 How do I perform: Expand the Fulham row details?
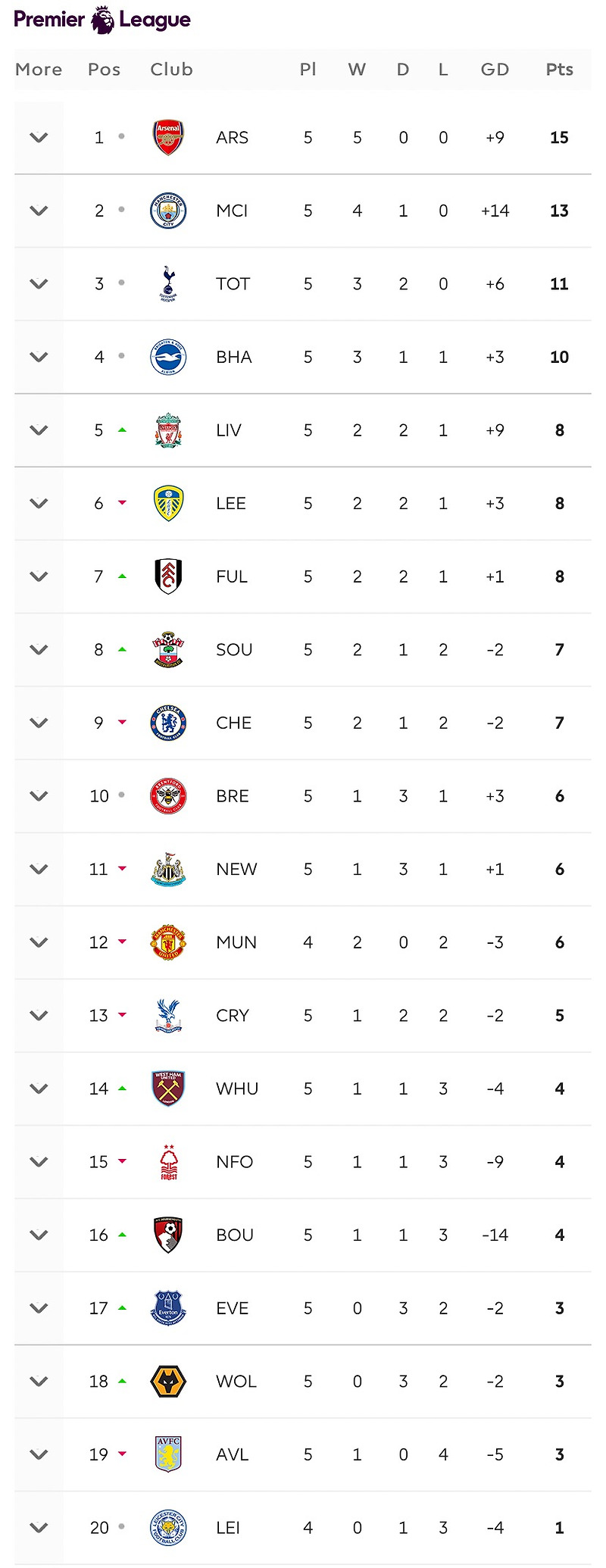pos(38,576)
